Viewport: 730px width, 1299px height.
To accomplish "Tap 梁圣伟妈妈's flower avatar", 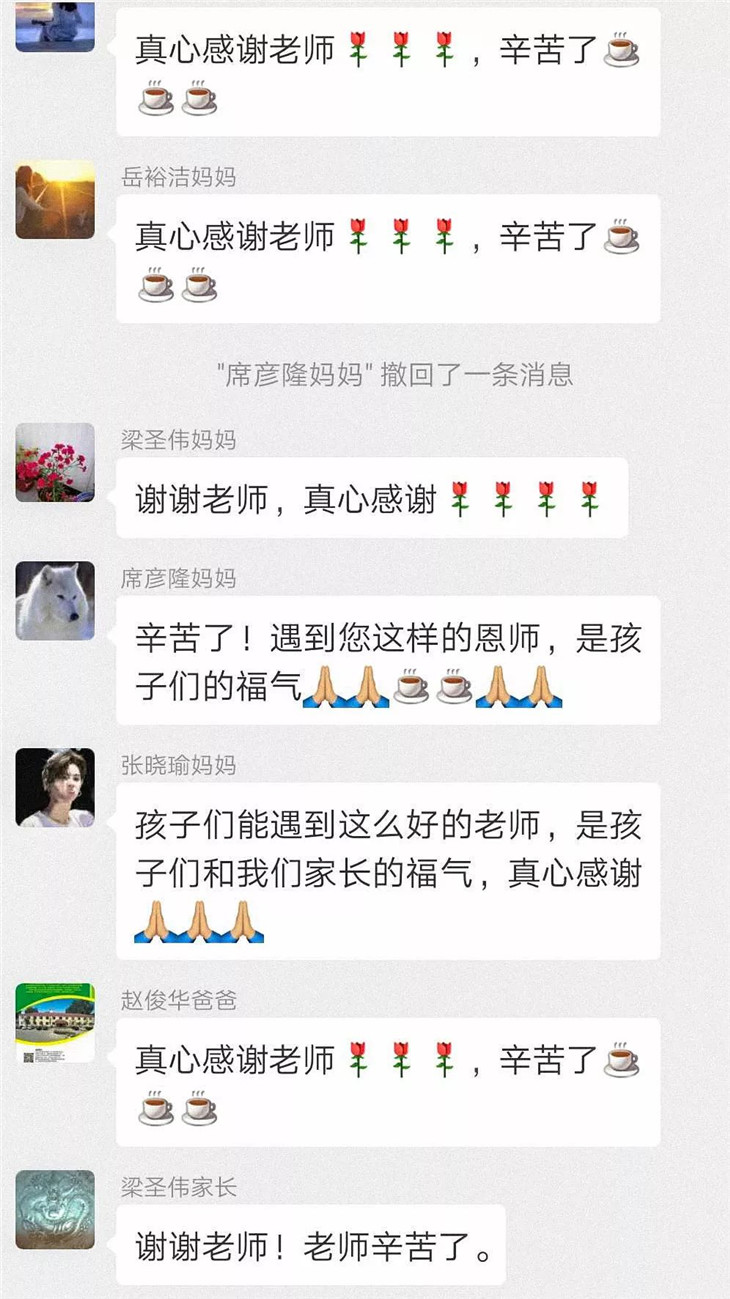I will [55, 462].
